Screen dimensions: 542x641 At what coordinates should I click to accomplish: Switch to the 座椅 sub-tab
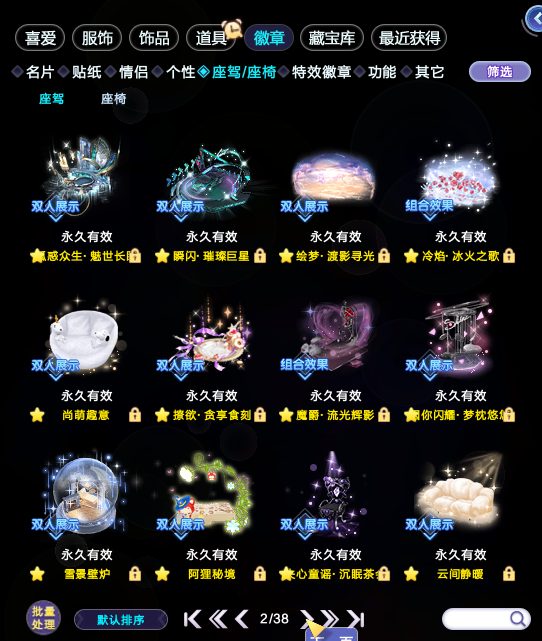pyautogui.click(x=113, y=99)
